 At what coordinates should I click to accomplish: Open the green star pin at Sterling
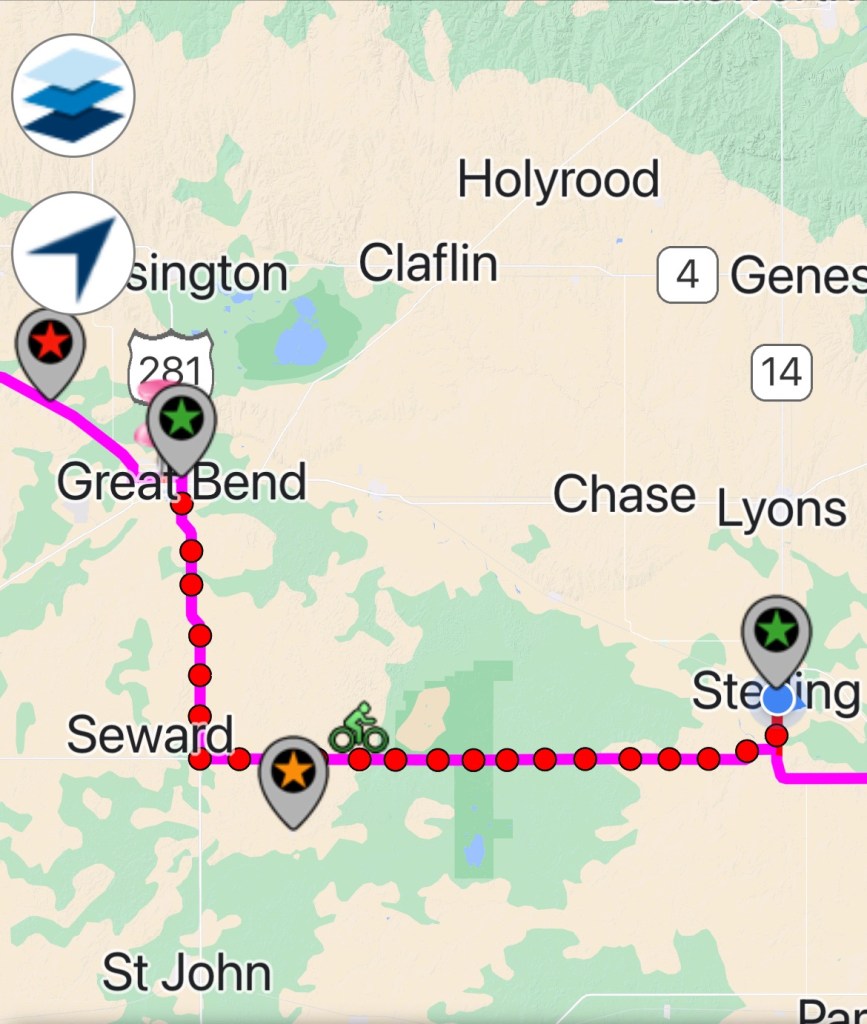pyautogui.click(x=776, y=633)
